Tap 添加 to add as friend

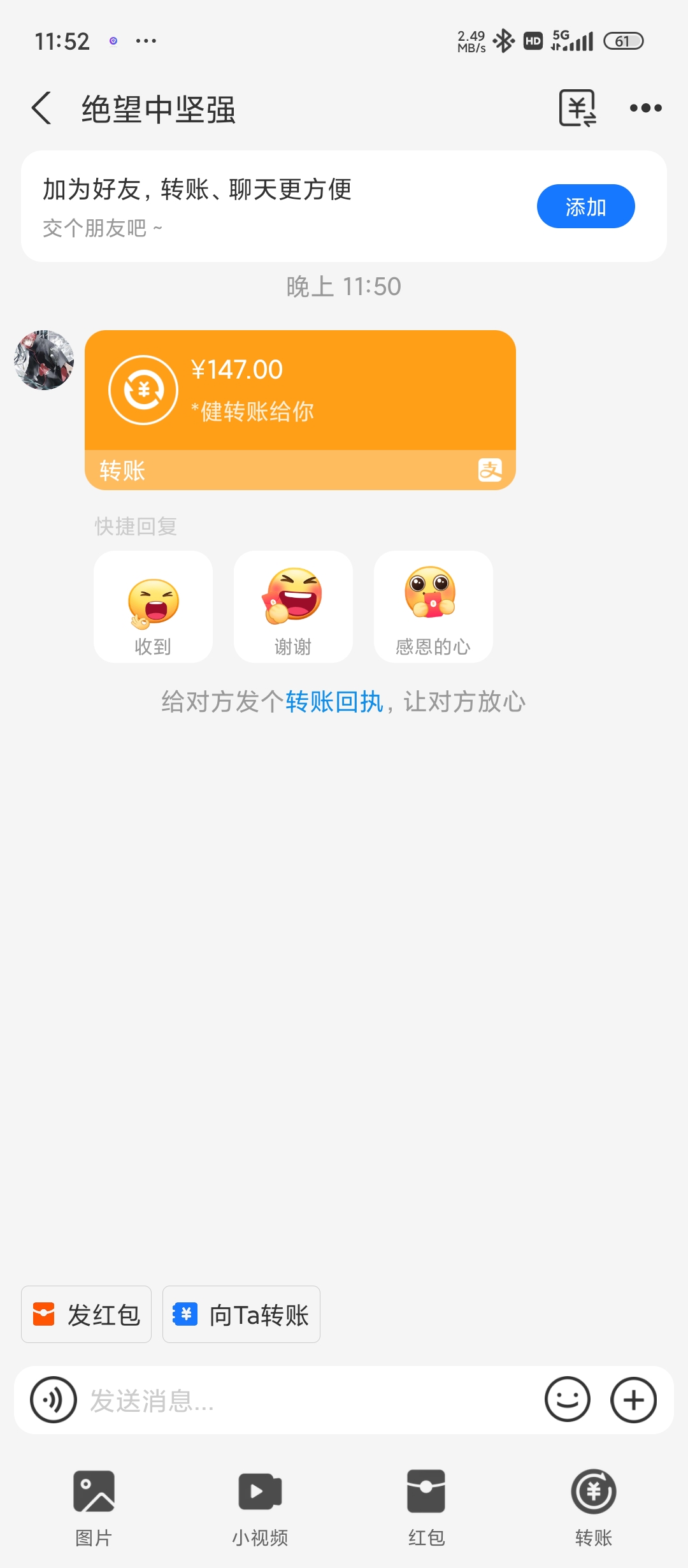pyautogui.click(x=585, y=206)
